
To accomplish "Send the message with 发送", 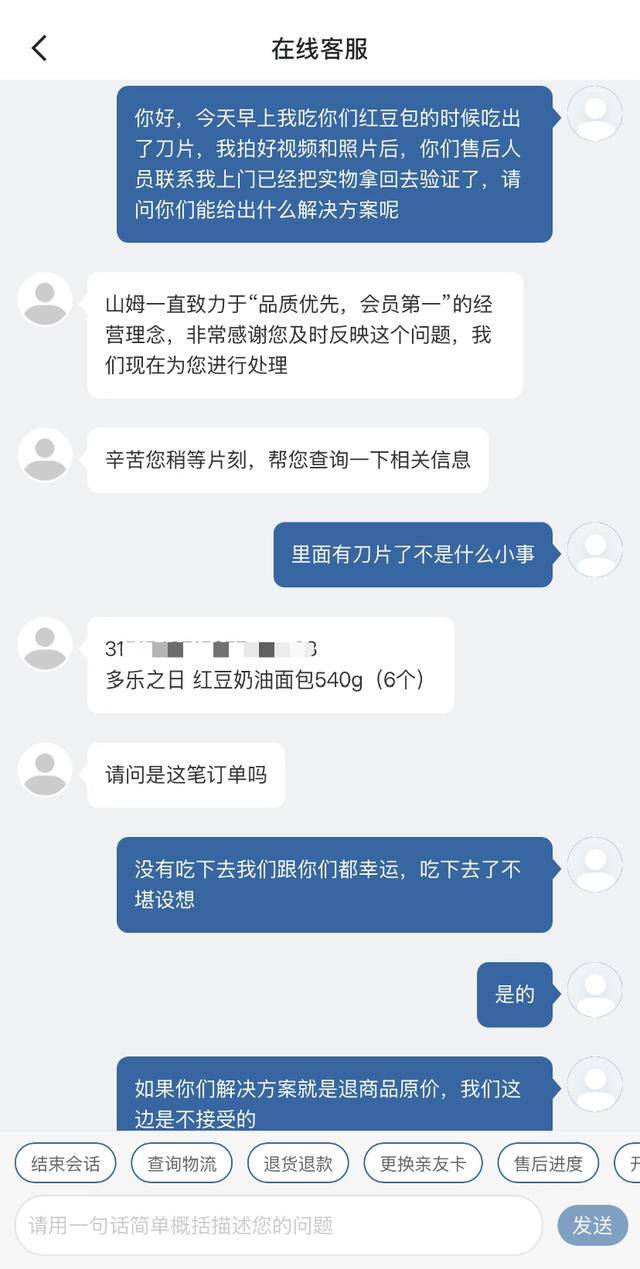I will pyautogui.click(x=592, y=1225).
